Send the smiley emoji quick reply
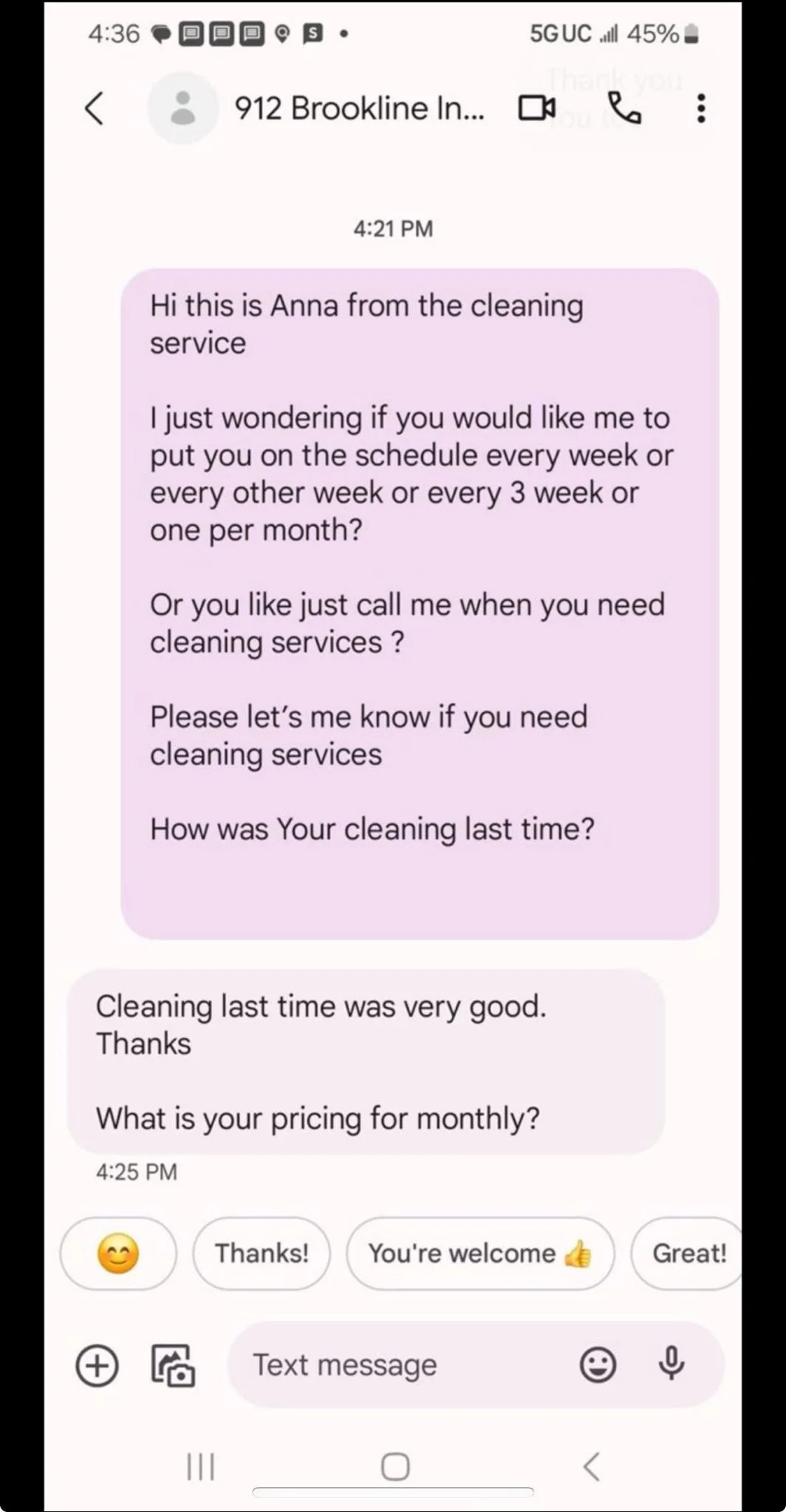Image resolution: width=786 pixels, height=1512 pixels. point(118,1254)
